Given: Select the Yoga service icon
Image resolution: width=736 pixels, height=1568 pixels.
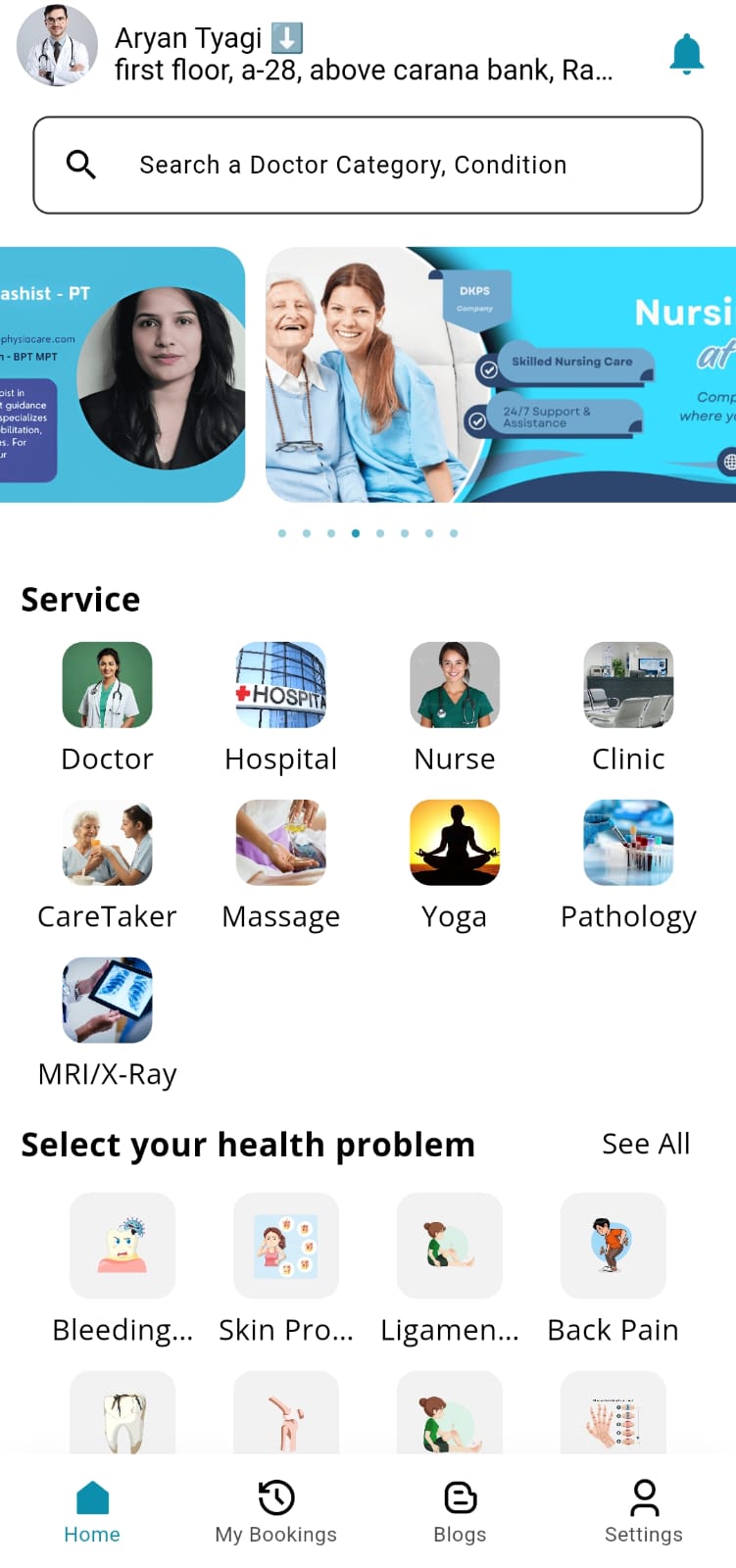Looking at the screenshot, I should (454, 843).
